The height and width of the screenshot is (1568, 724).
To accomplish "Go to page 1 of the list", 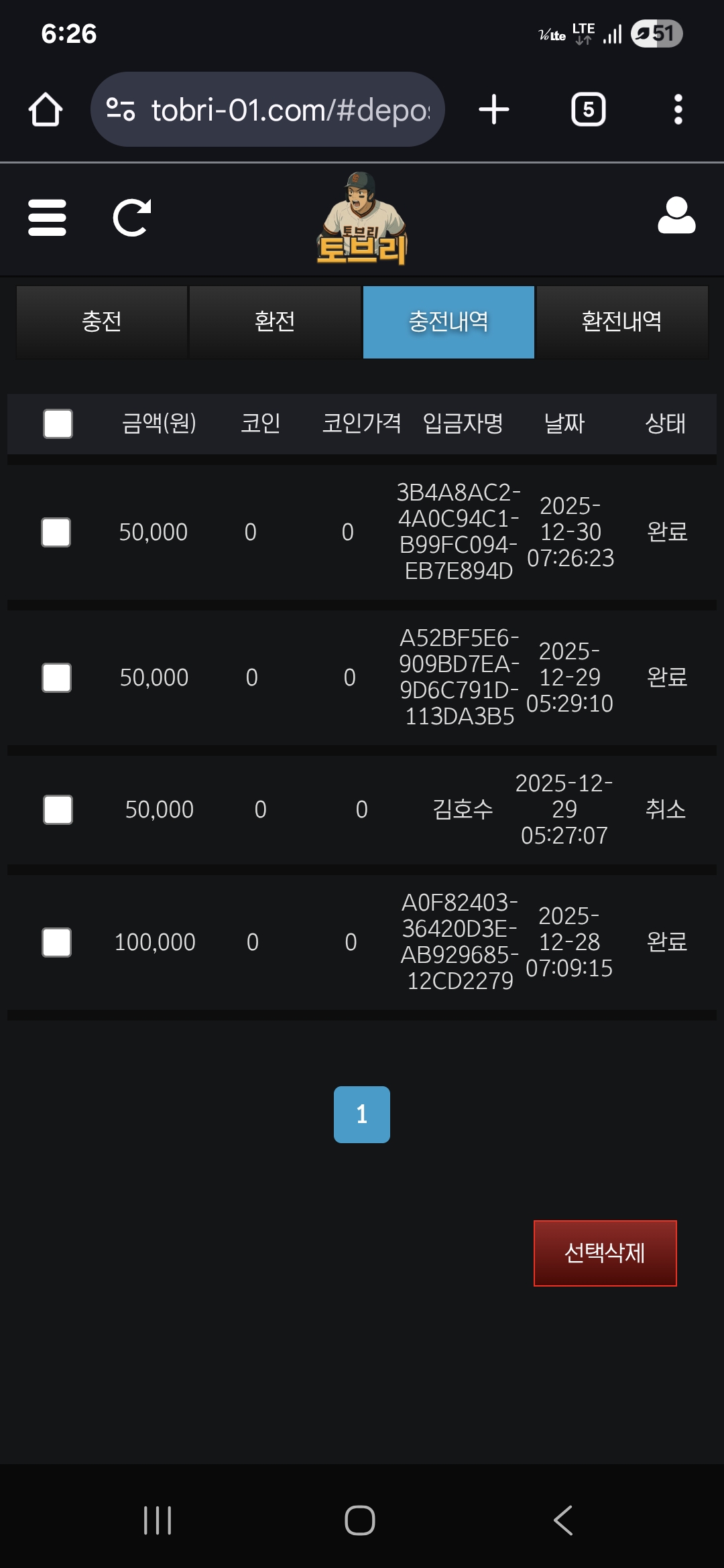I will pos(362,1114).
